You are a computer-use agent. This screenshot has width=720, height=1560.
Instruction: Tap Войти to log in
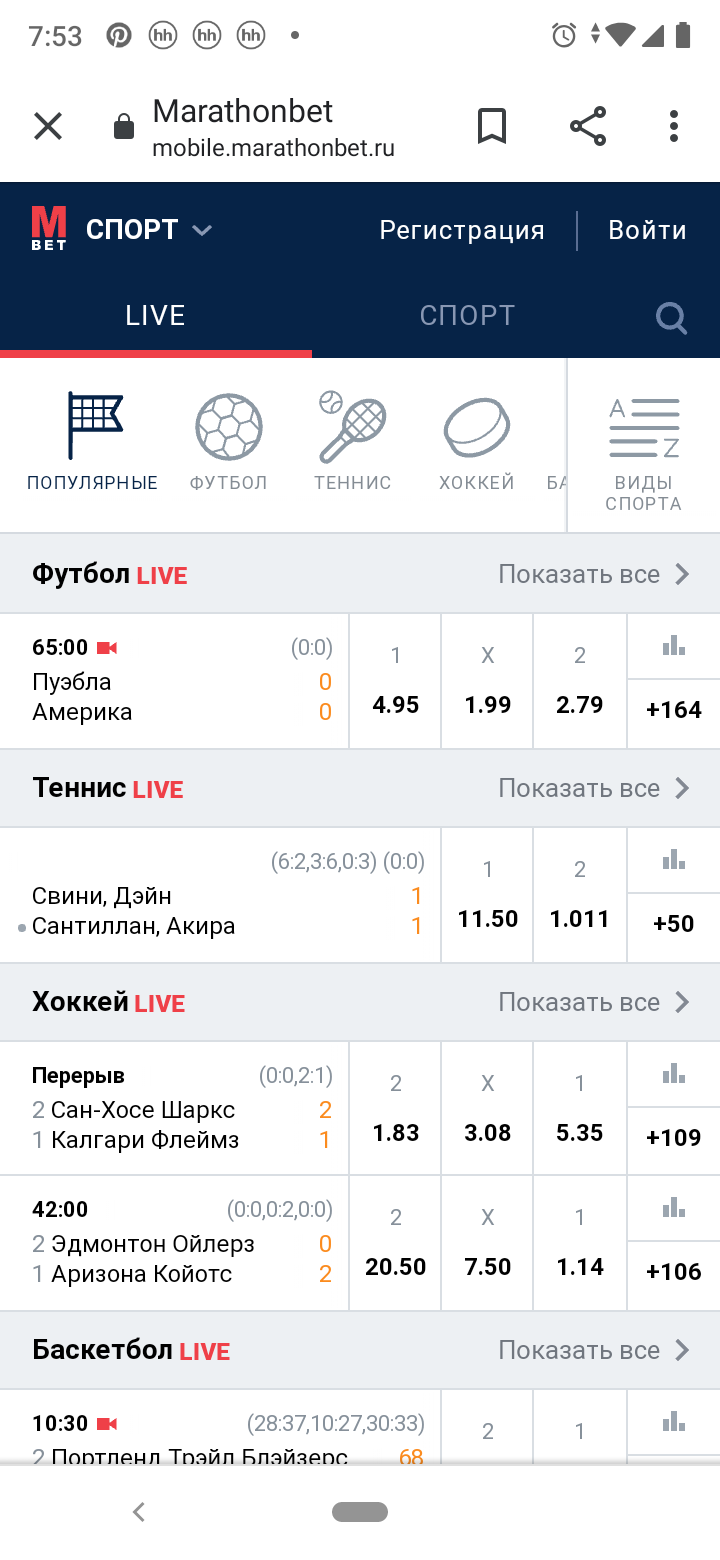647,230
